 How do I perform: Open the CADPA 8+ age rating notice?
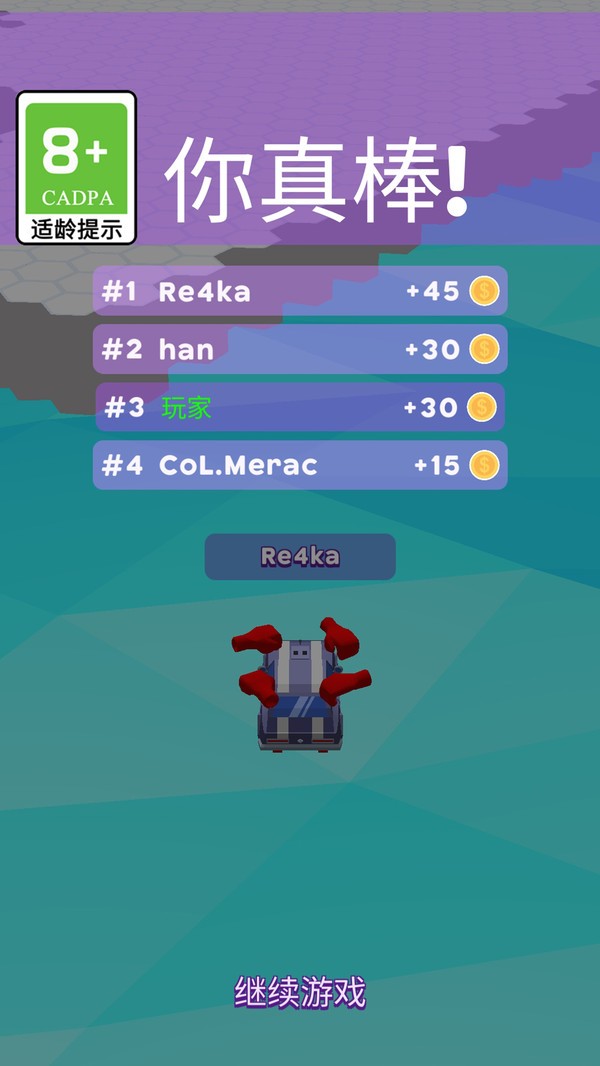(77, 168)
